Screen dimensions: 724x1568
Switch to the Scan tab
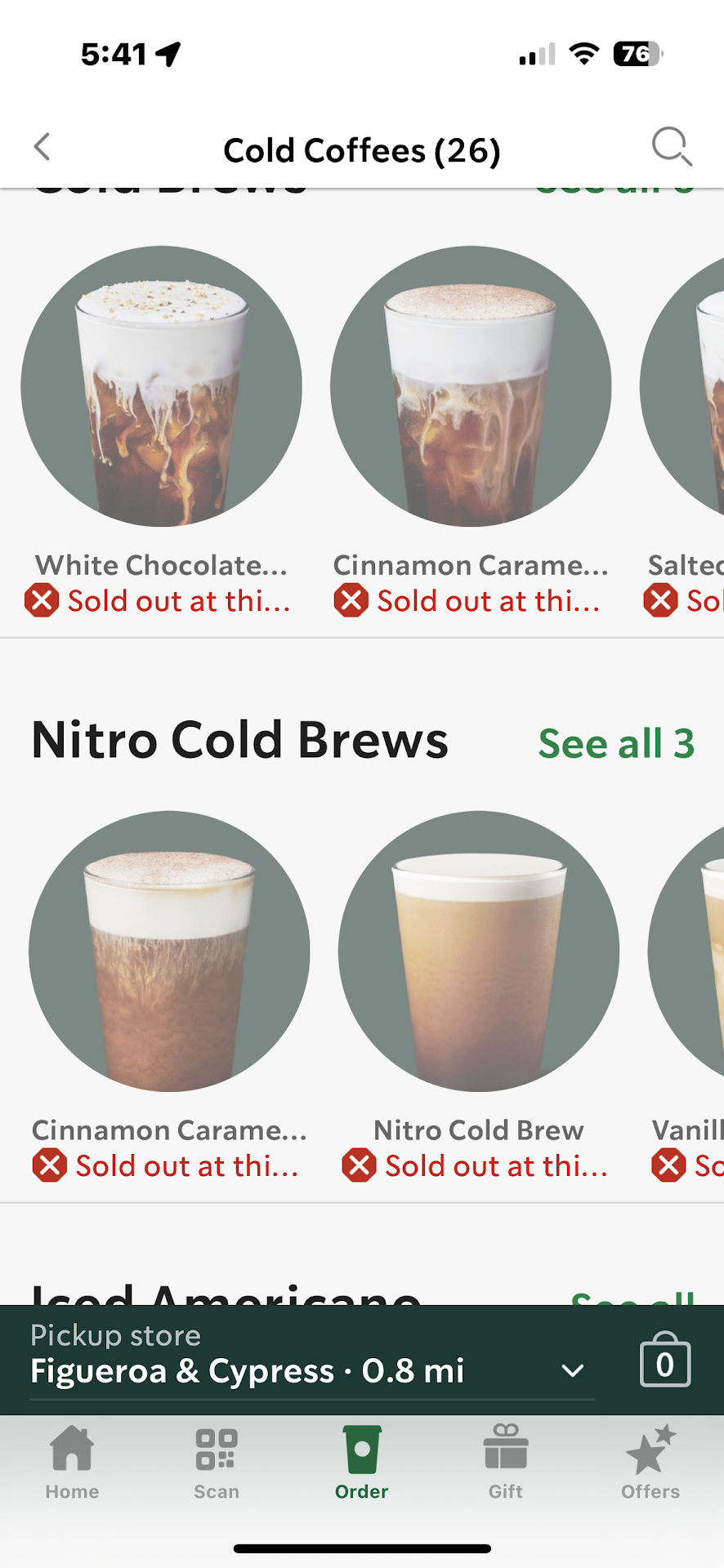click(217, 1463)
